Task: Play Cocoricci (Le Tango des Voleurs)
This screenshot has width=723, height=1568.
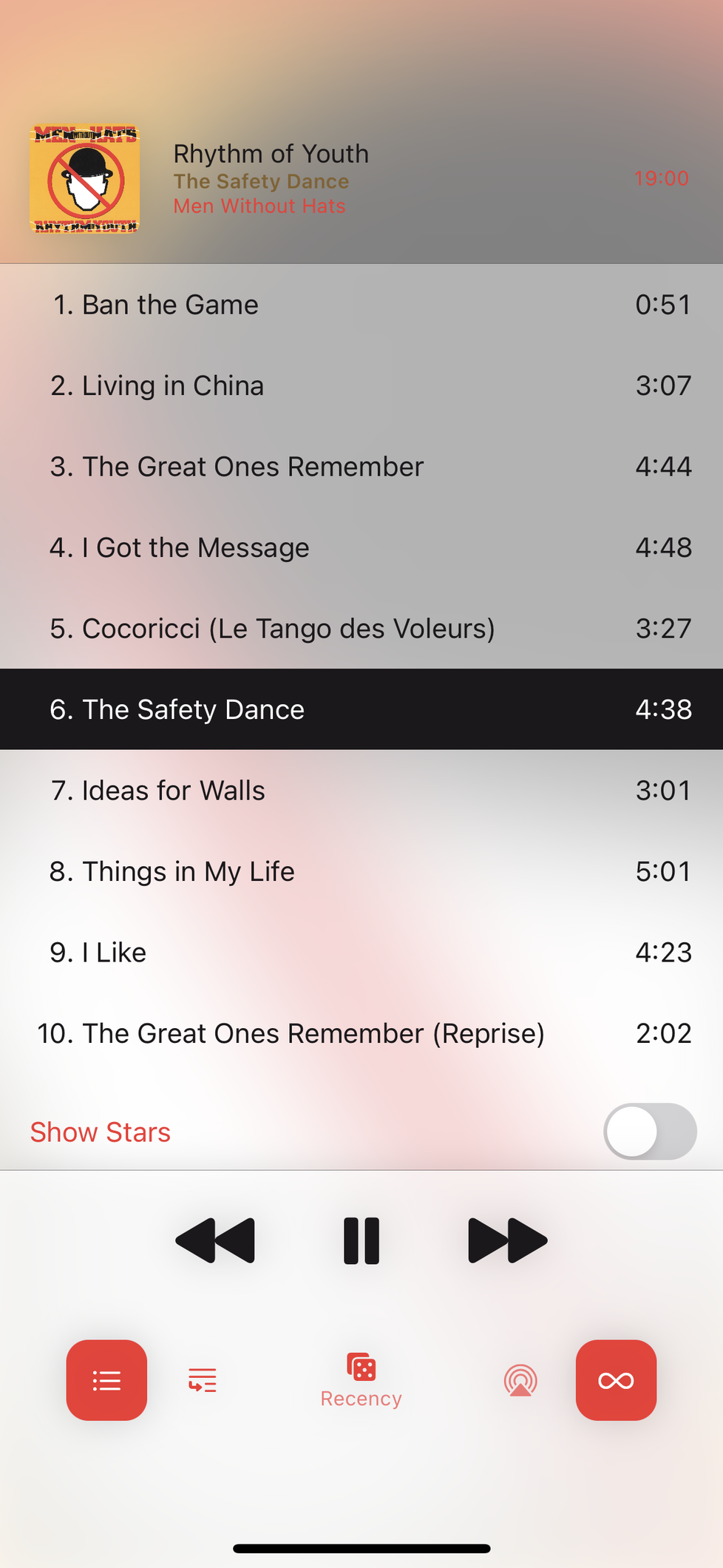Action: 361,629
